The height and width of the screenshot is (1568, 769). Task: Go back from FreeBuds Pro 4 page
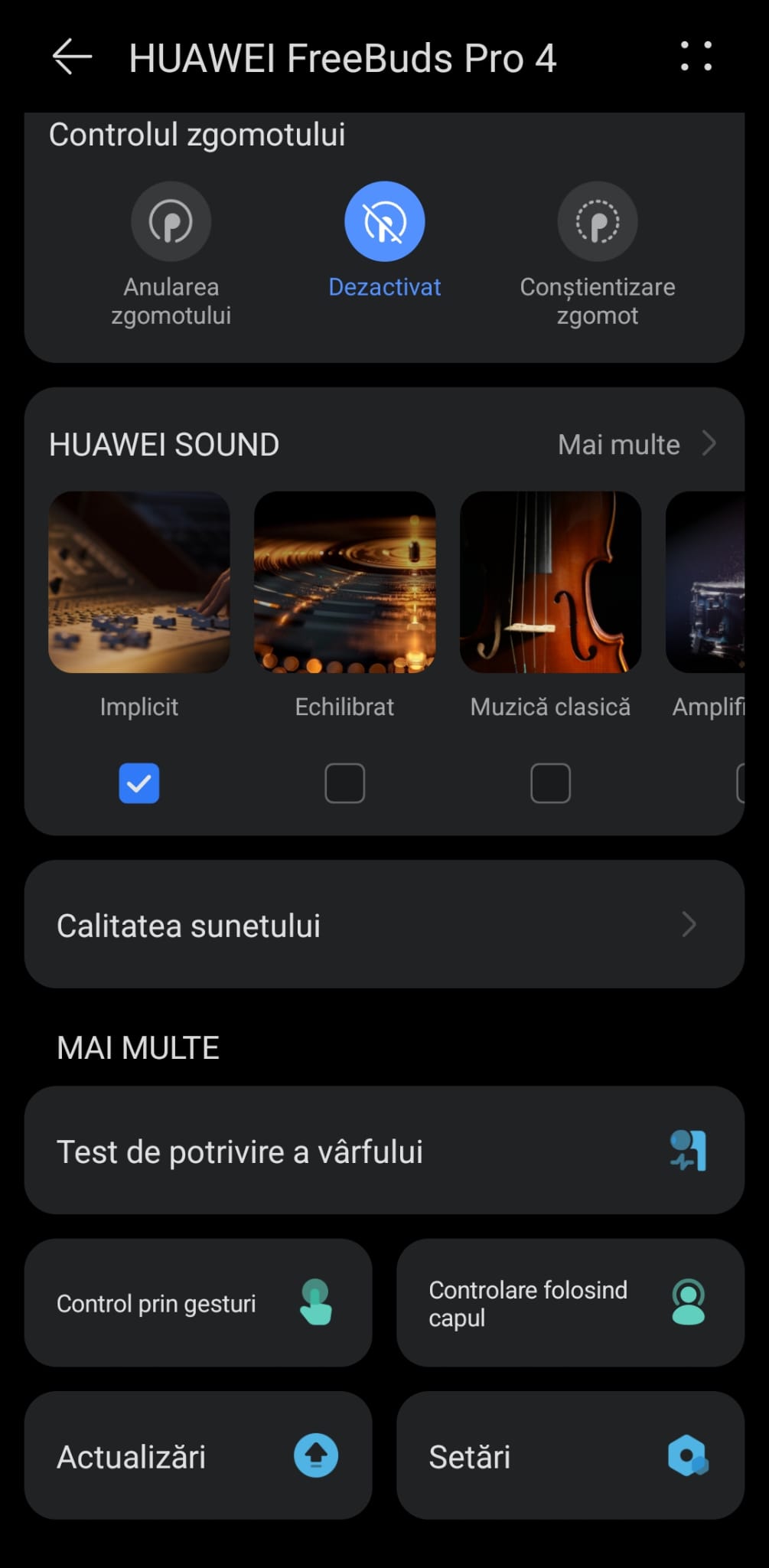coord(72,57)
